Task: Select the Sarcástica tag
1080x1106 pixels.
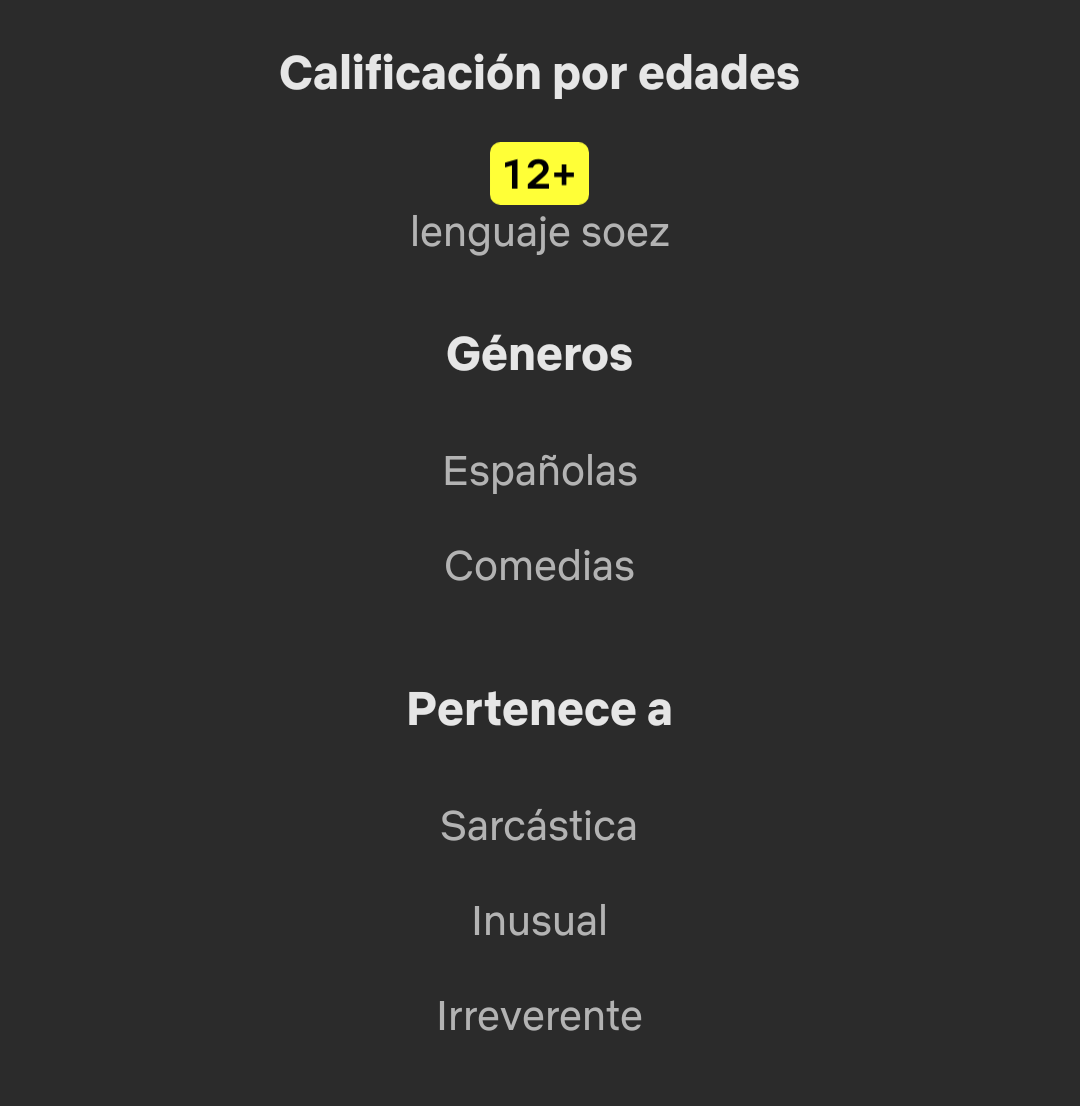Action: click(539, 826)
